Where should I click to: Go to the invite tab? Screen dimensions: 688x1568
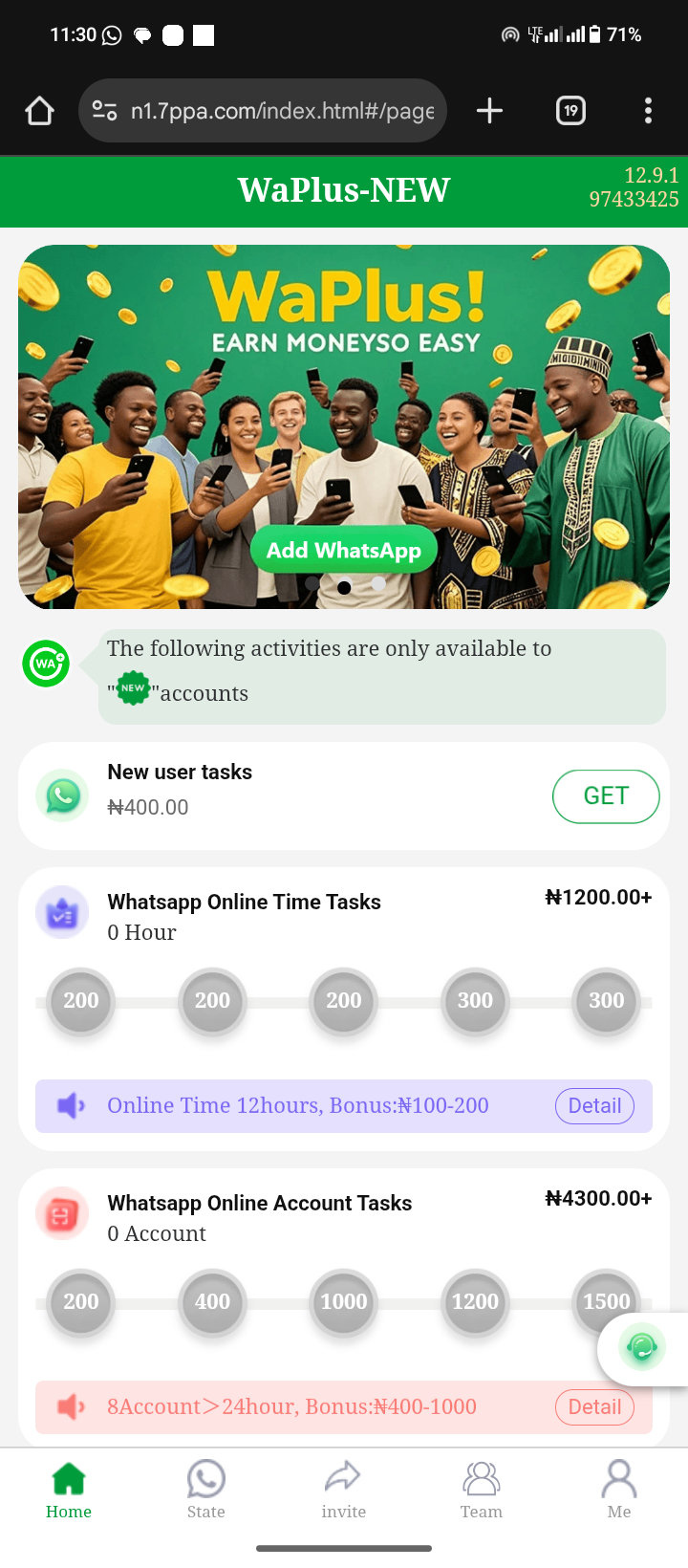pos(343,1490)
